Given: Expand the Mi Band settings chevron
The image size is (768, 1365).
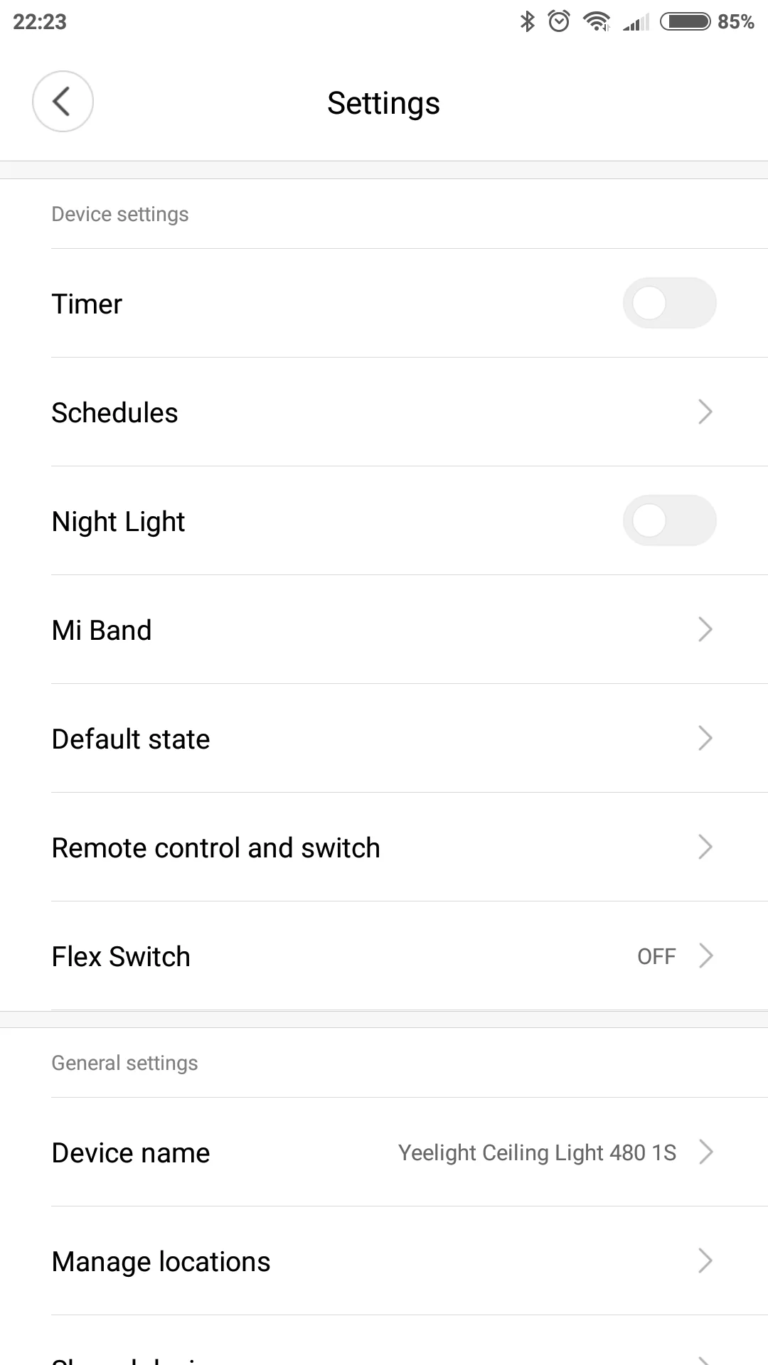Looking at the screenshot, I should 705,630.
